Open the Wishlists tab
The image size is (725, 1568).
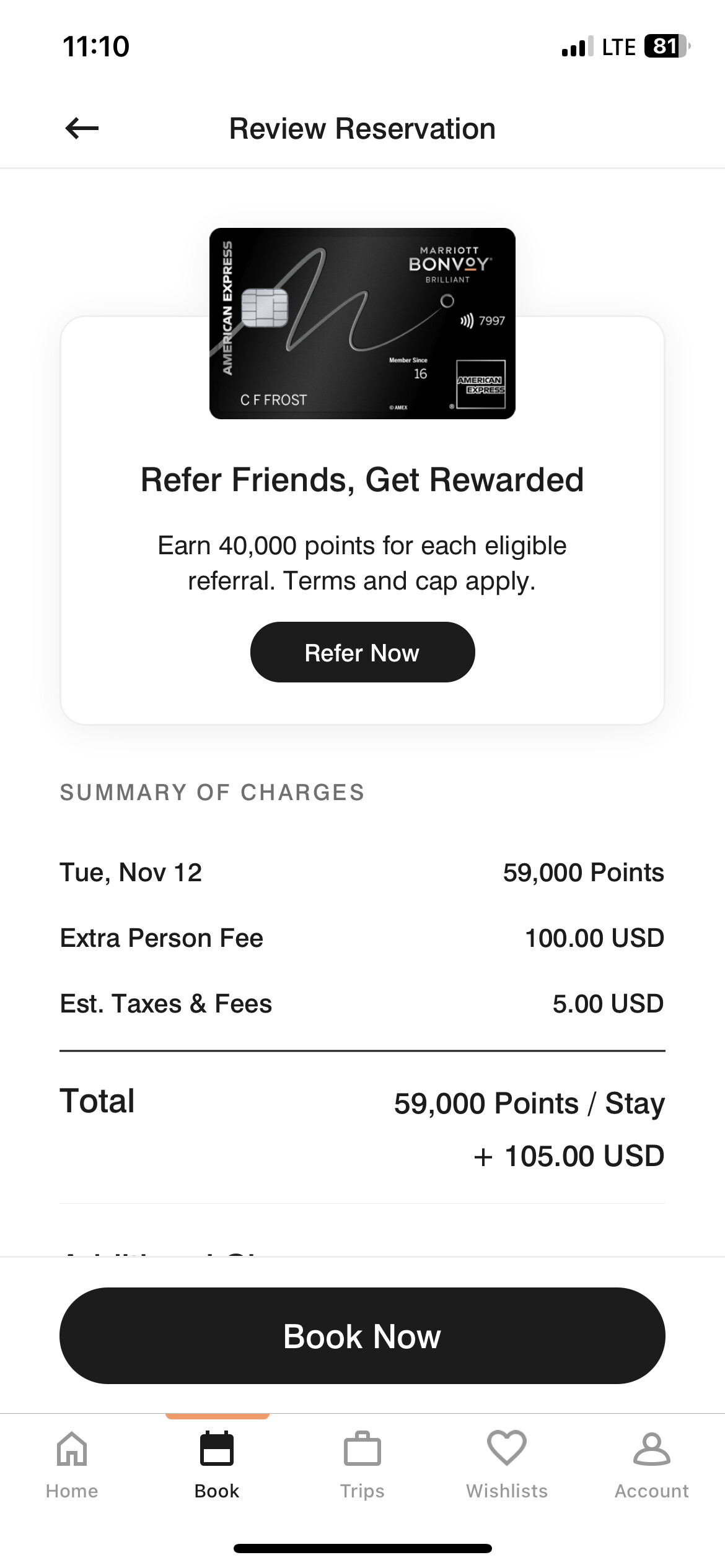[507, 1464]
